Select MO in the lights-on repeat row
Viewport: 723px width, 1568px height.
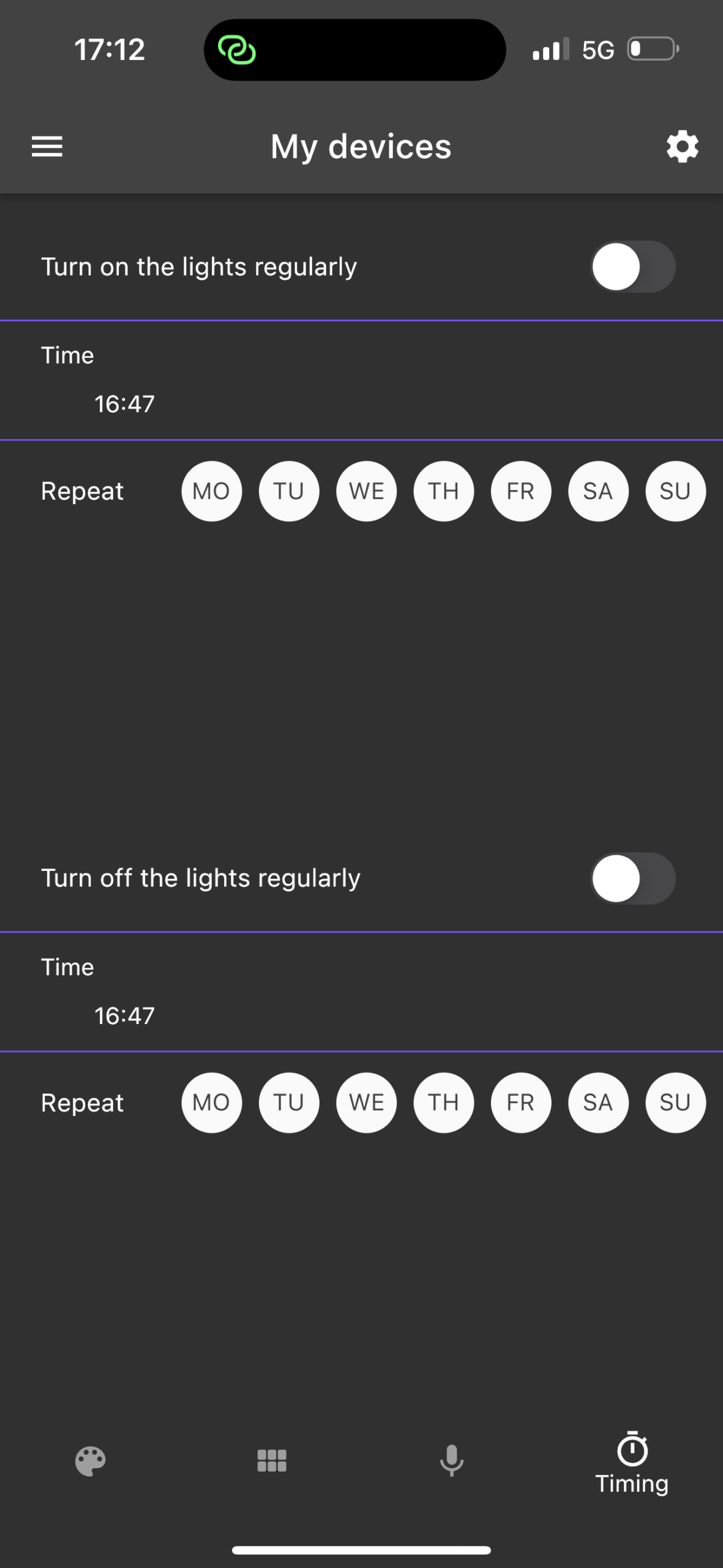211,491
